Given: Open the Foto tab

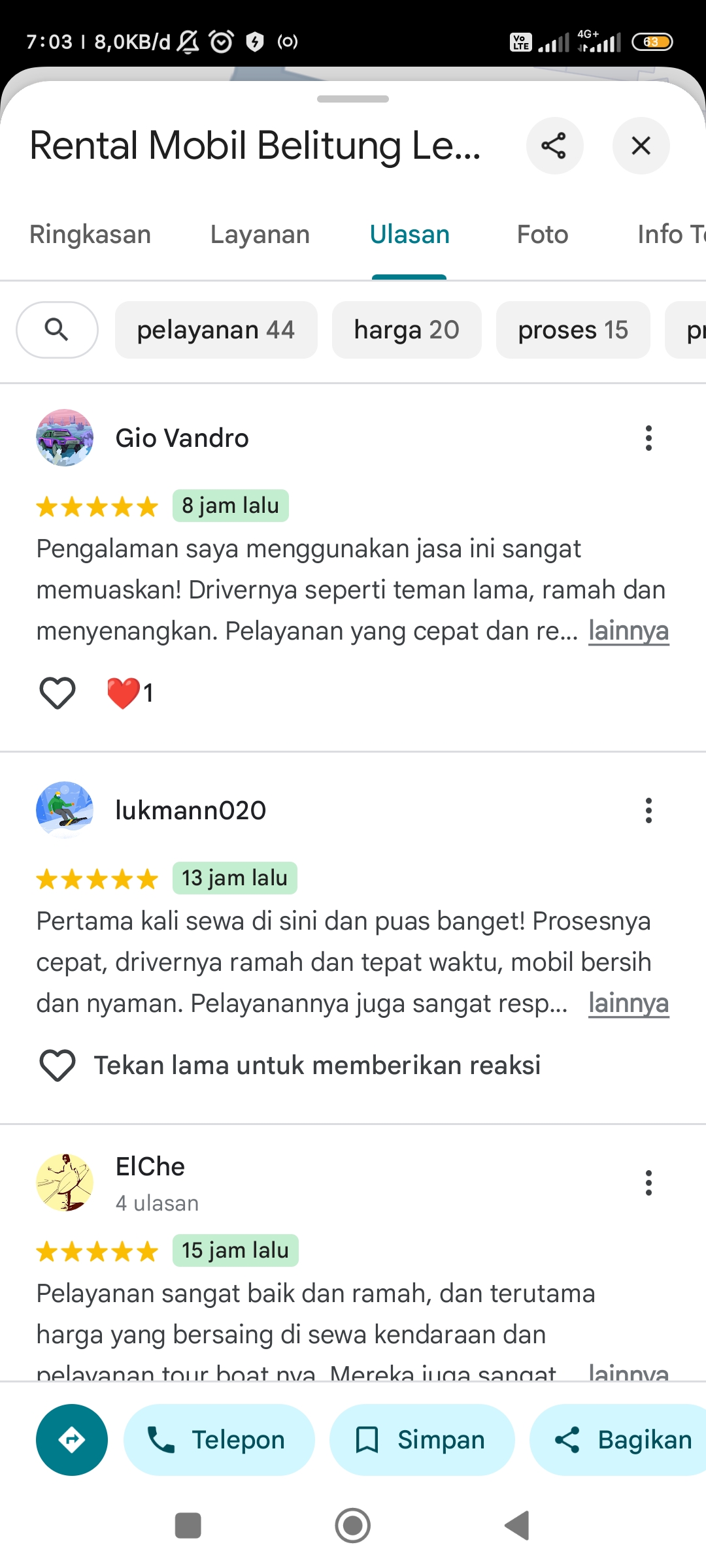Looking at the screenshot, I should coord(543,235).
